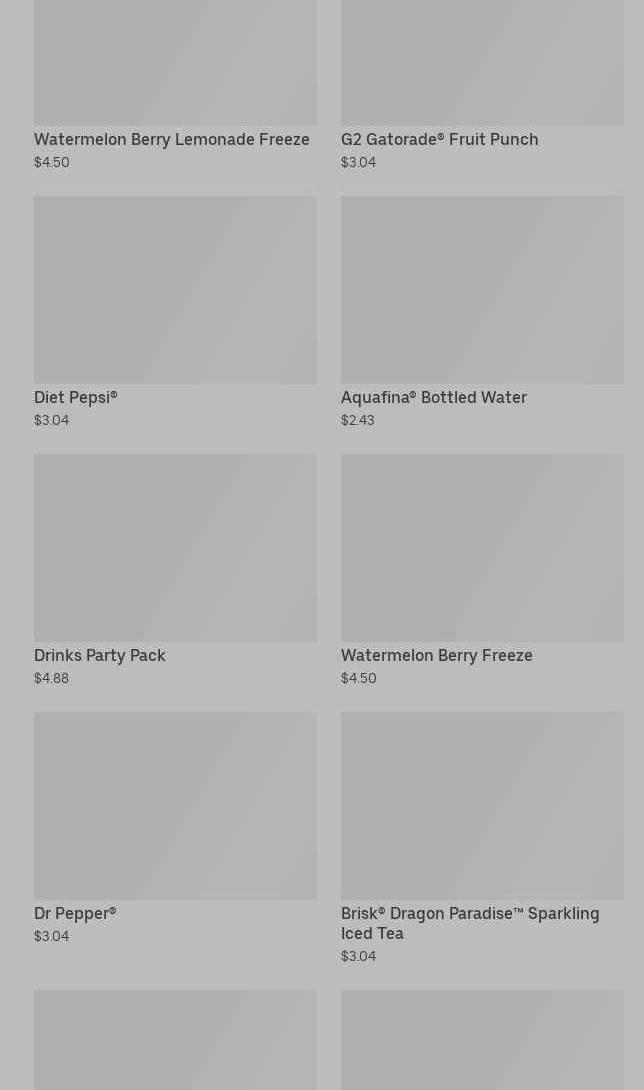Open Brisk Dragon Paradise Sparkling Iced Tea
644x1090 pixels.
482,806
